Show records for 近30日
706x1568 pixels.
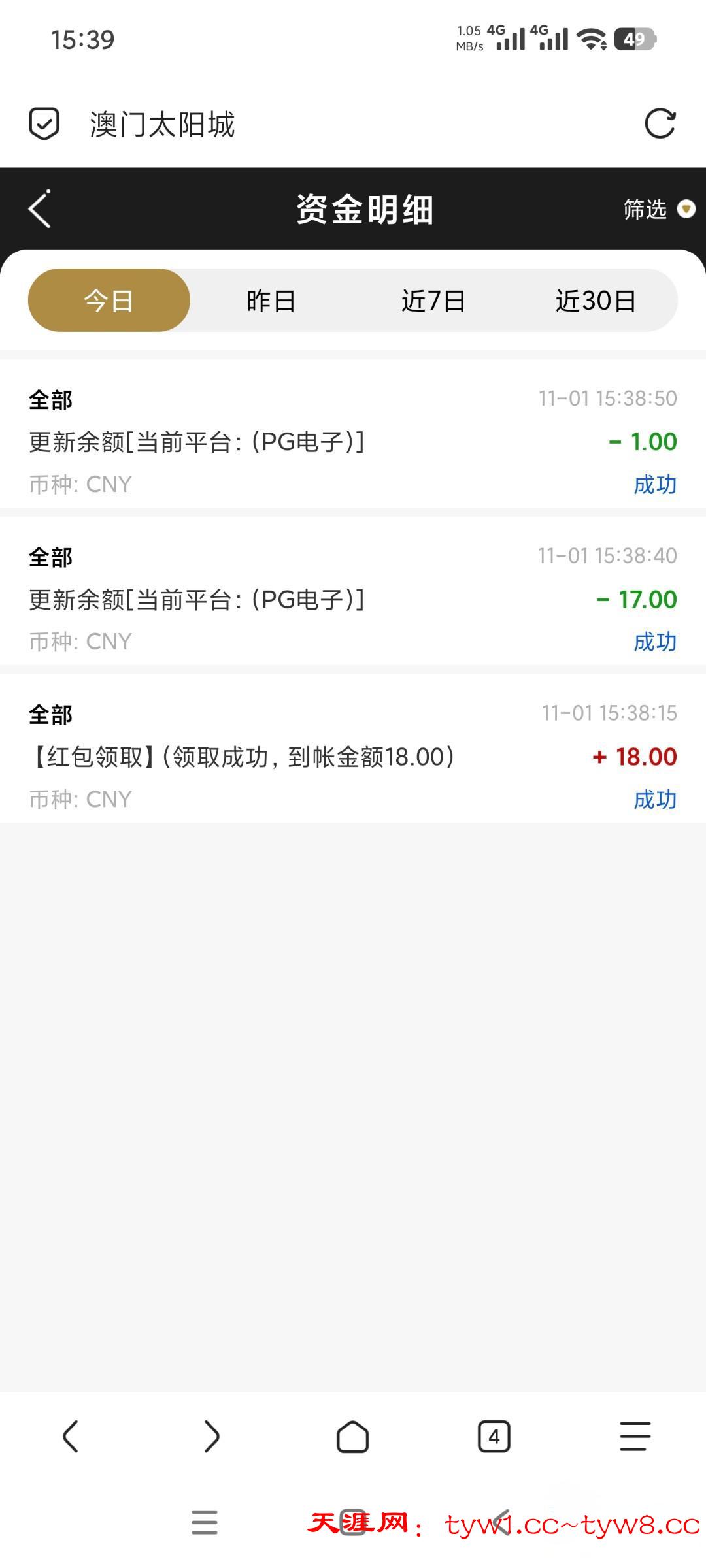pos(596,301)
